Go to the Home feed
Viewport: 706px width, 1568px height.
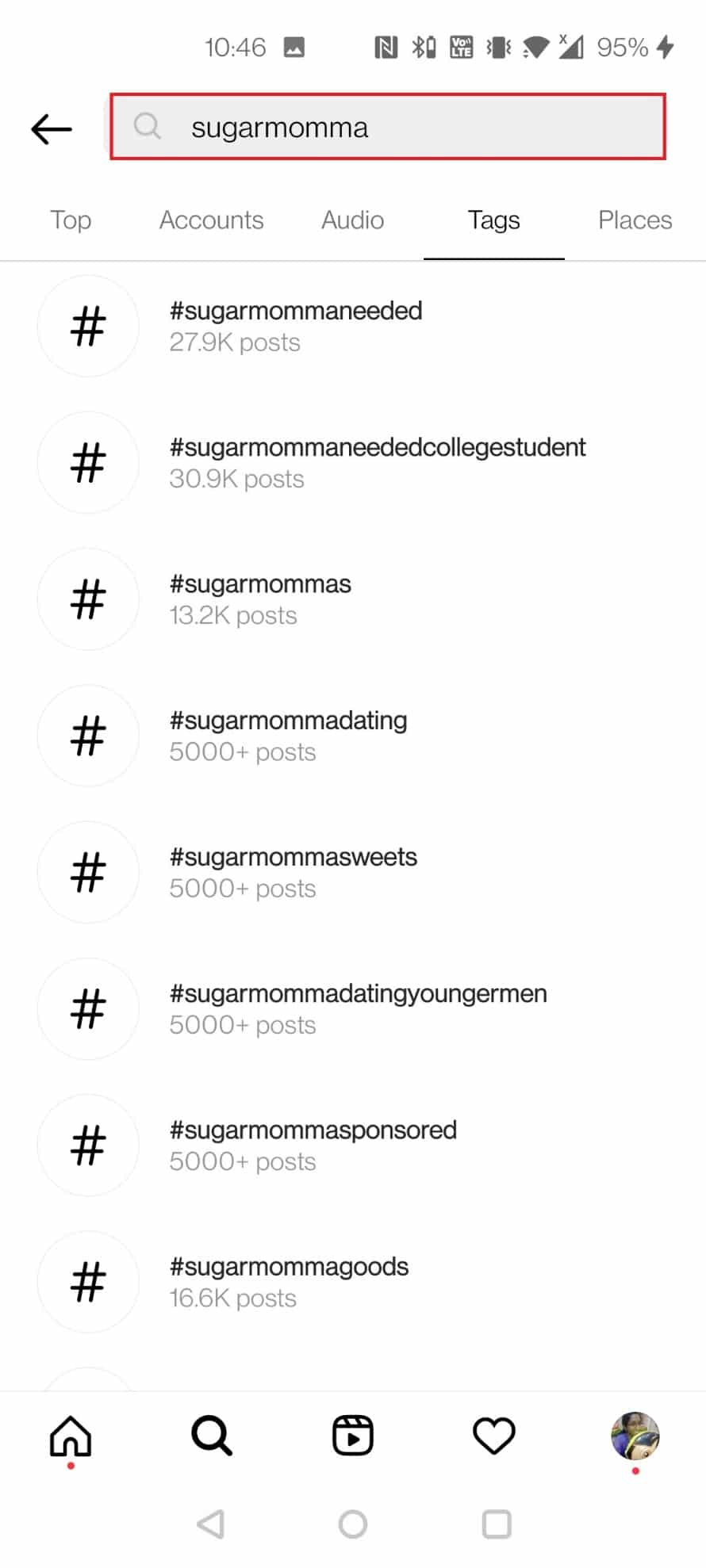pyautogui.click(x=71, y=1436)
